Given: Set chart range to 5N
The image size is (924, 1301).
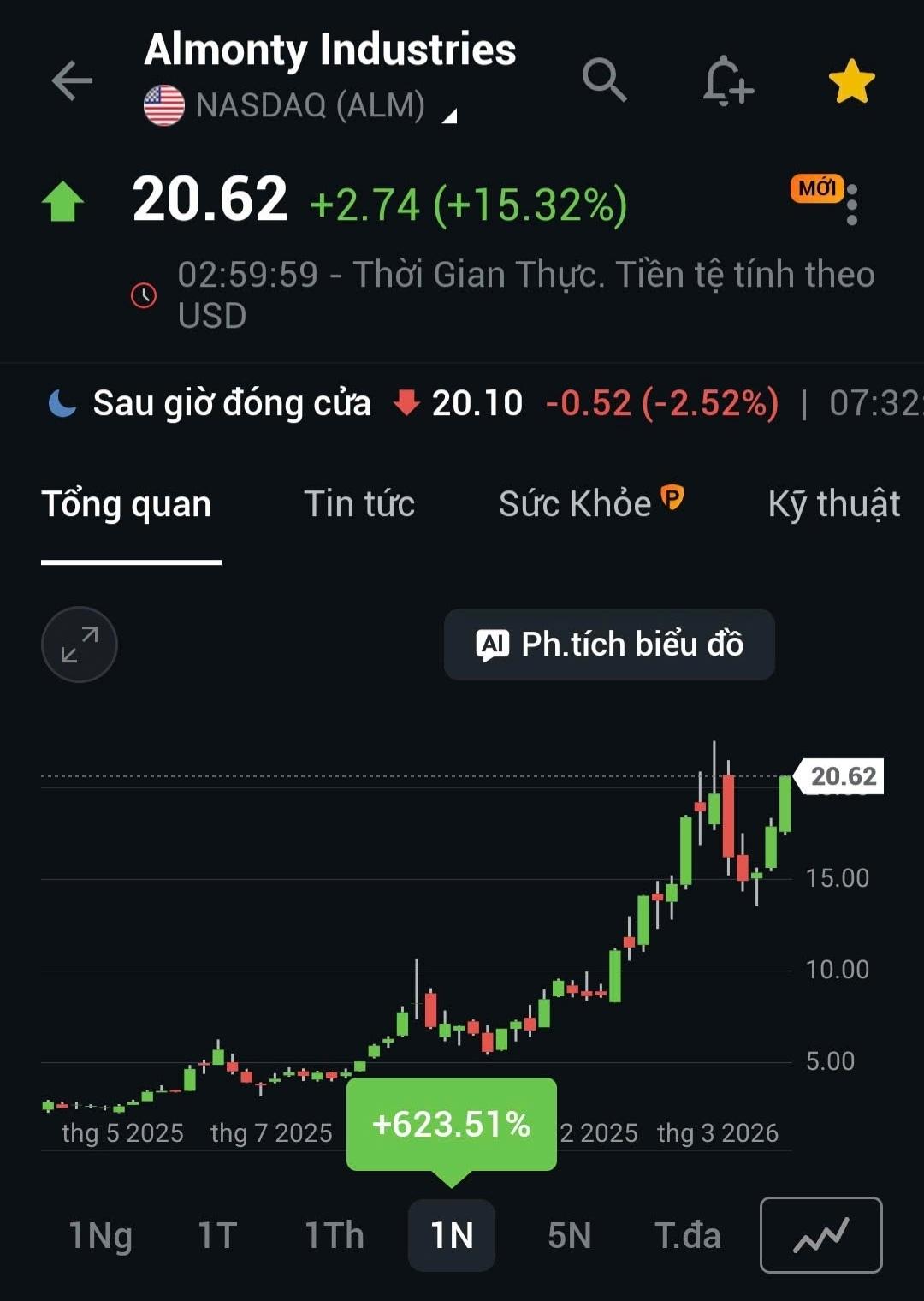Looking at the screenshot, I should point(569,1235).
